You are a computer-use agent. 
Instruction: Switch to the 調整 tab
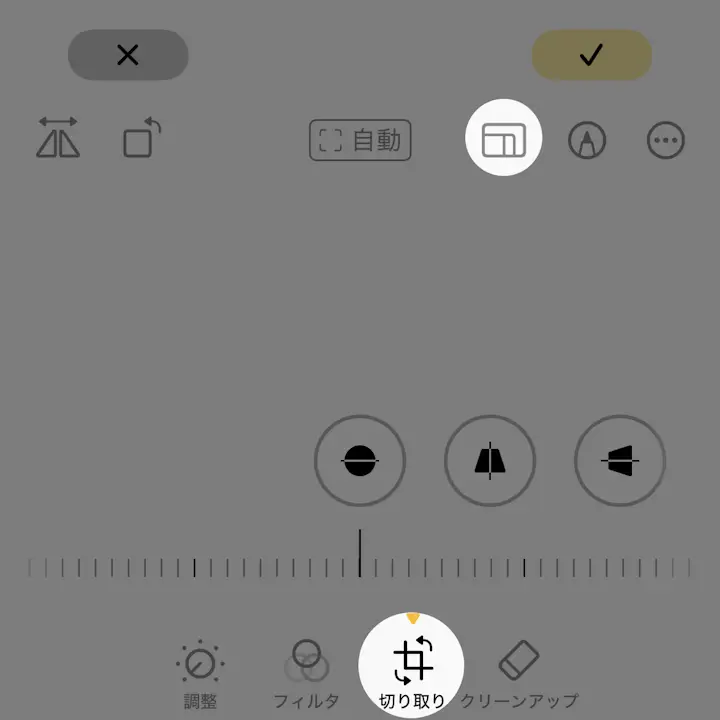click(200, 674)
